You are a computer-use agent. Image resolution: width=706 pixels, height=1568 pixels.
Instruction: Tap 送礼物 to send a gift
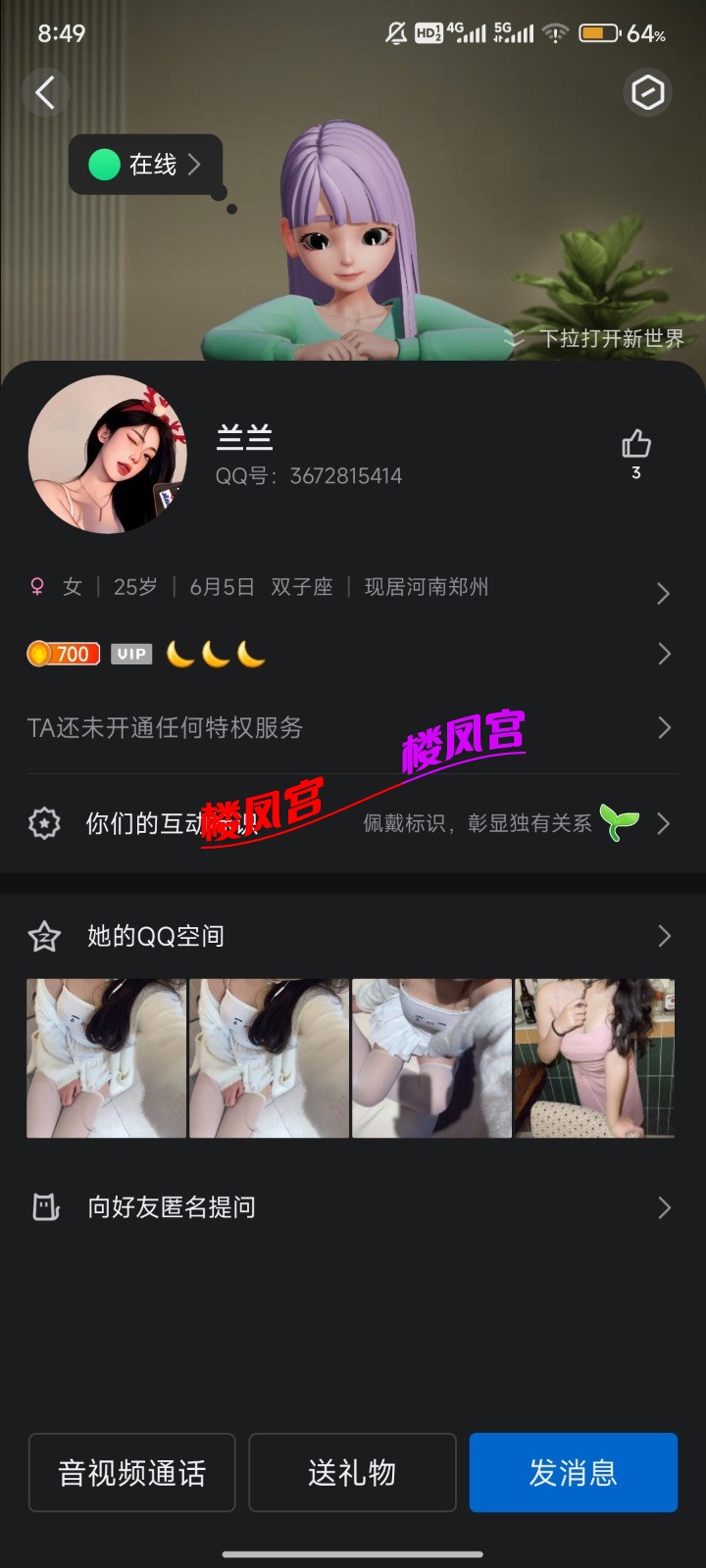point(352,1472)
